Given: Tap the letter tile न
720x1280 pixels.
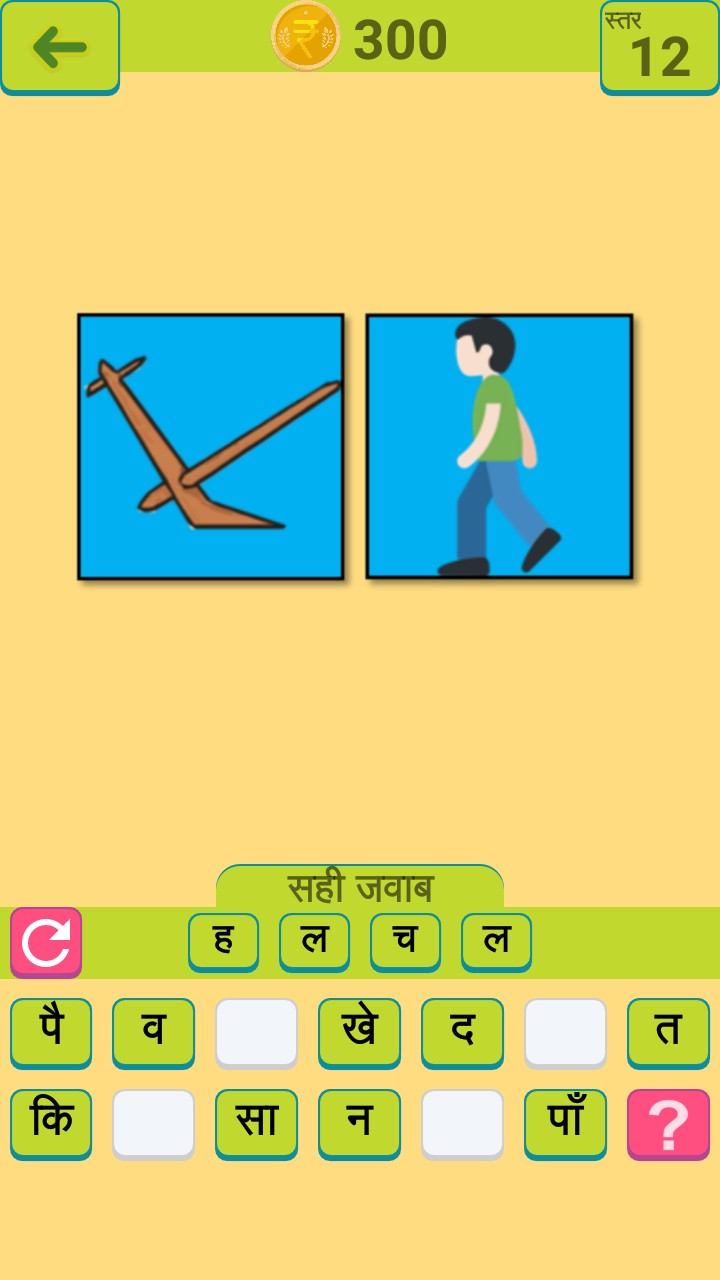Looking at the screenshot, I should (359, 1123).
